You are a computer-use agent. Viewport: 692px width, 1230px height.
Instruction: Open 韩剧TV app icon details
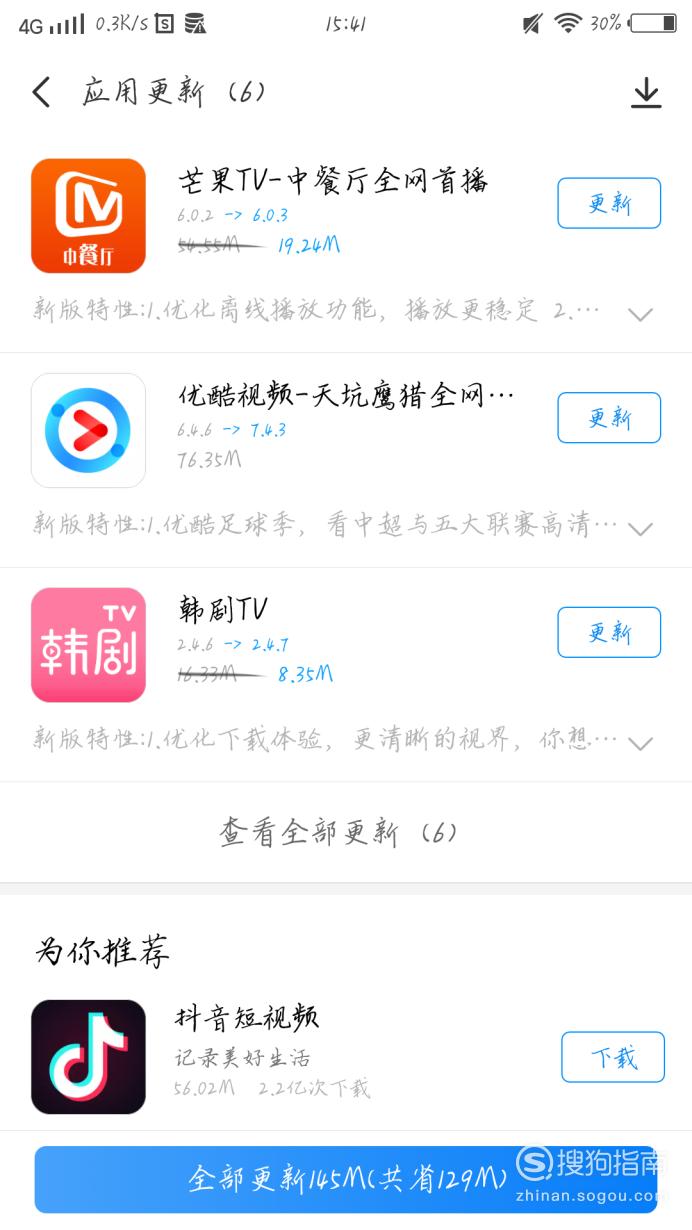(x=88, y=645)
